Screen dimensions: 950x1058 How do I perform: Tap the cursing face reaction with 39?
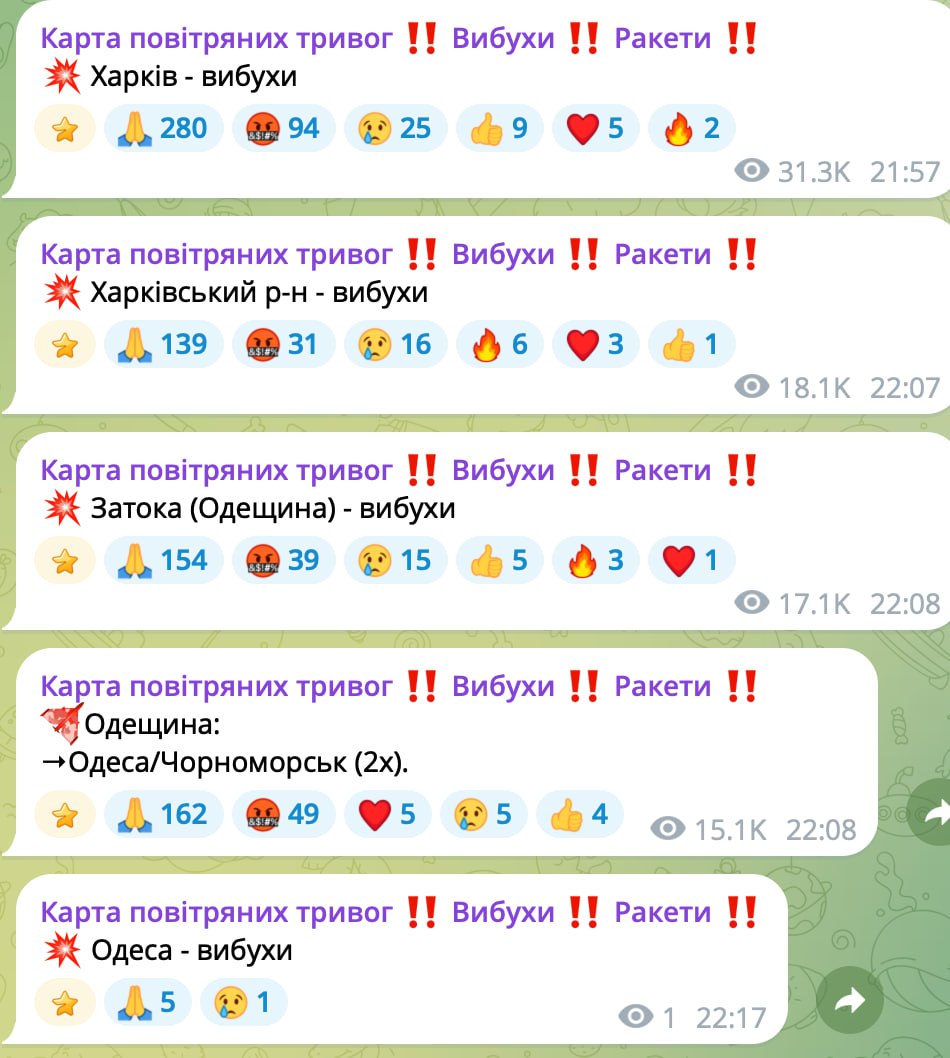click(x=276, y=560)
